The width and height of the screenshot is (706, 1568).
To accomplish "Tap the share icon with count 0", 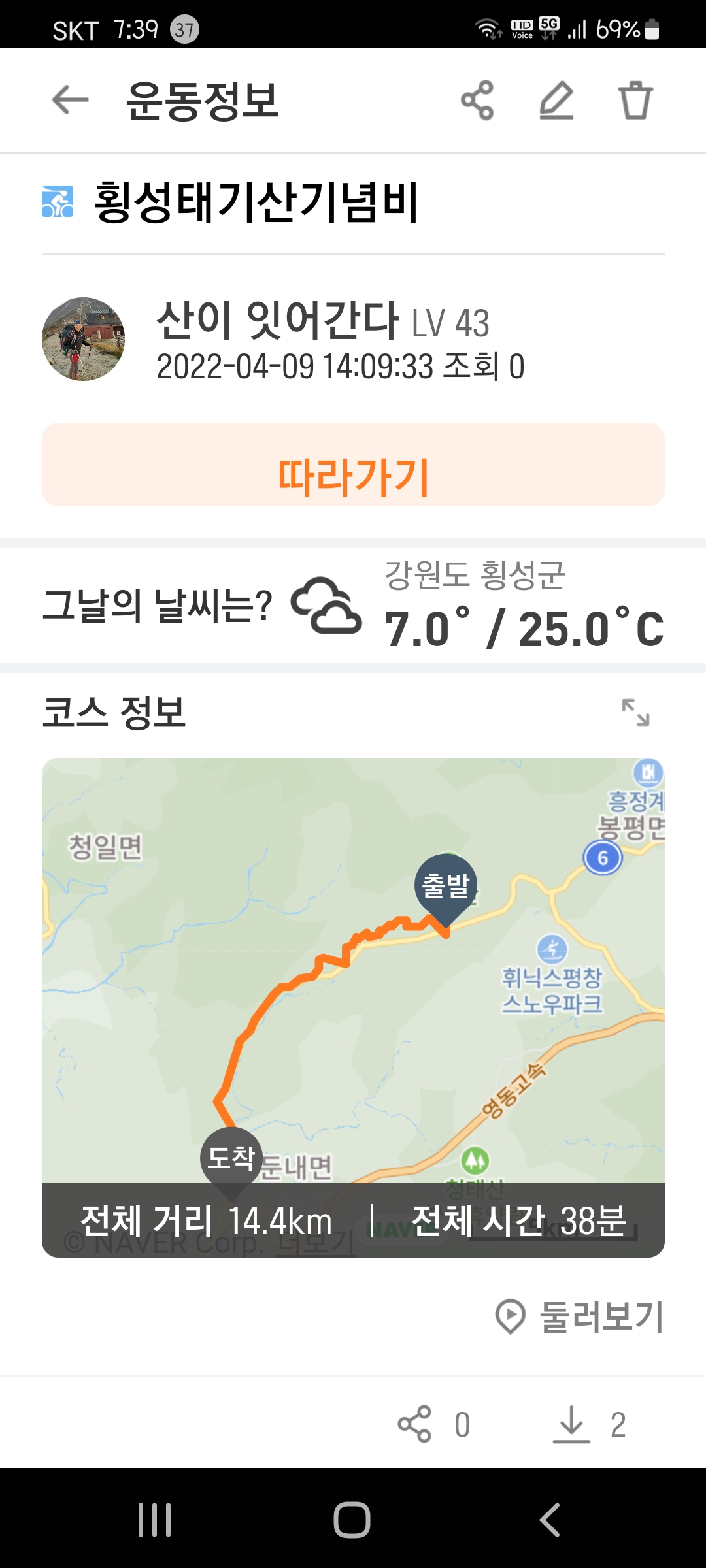I will [414, 1424].
